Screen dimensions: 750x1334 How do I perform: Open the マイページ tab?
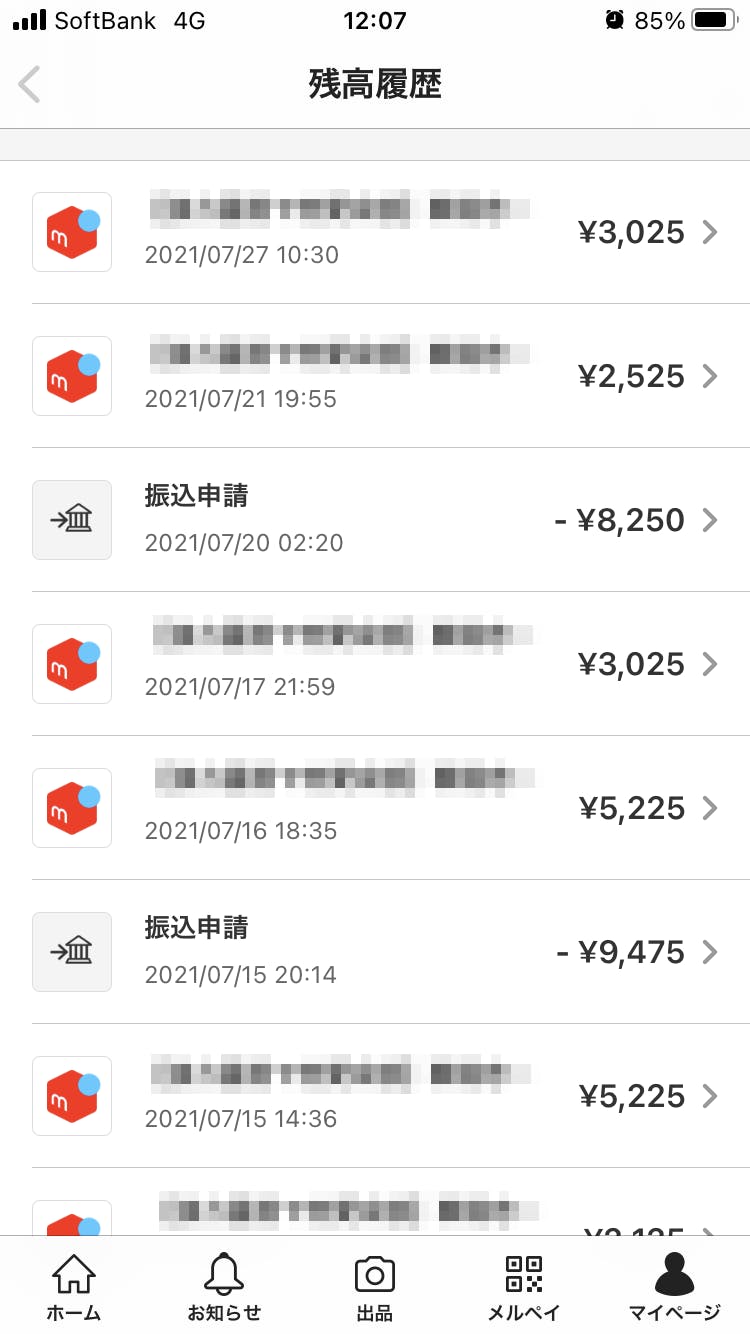(x=674, y=1287)
